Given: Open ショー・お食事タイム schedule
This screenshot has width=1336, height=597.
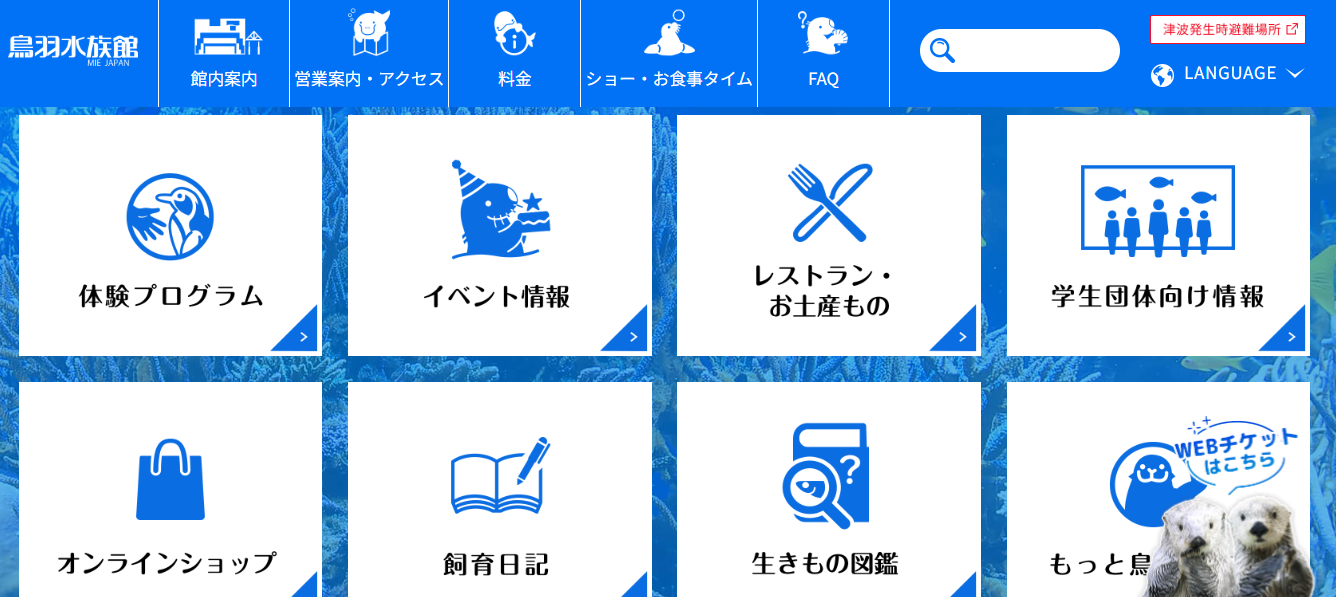Looking at the screenshot, I should [x=669, y=53].
